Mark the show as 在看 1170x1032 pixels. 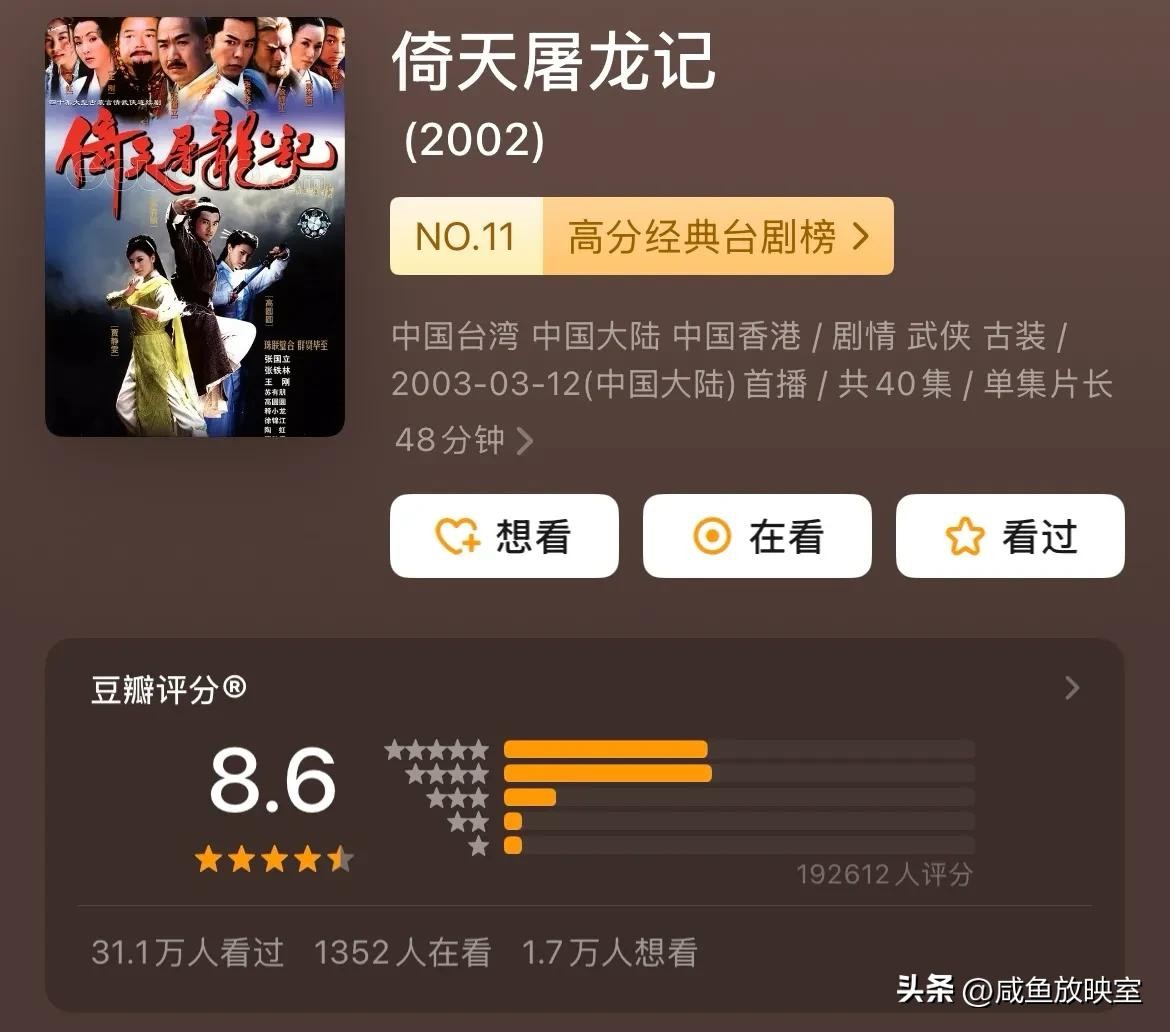(757, 536)
